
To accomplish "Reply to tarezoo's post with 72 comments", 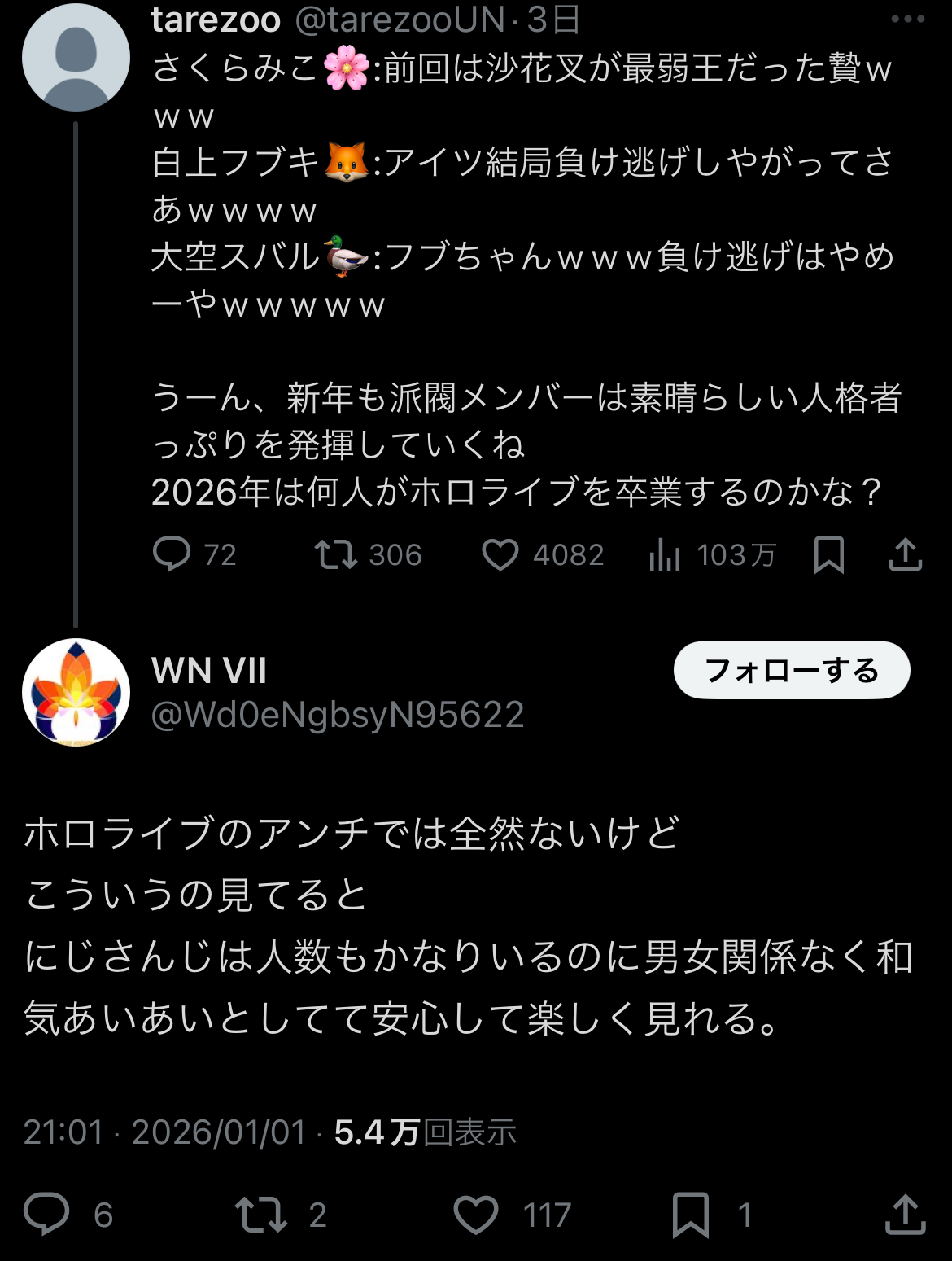I will tap(172, 554).
